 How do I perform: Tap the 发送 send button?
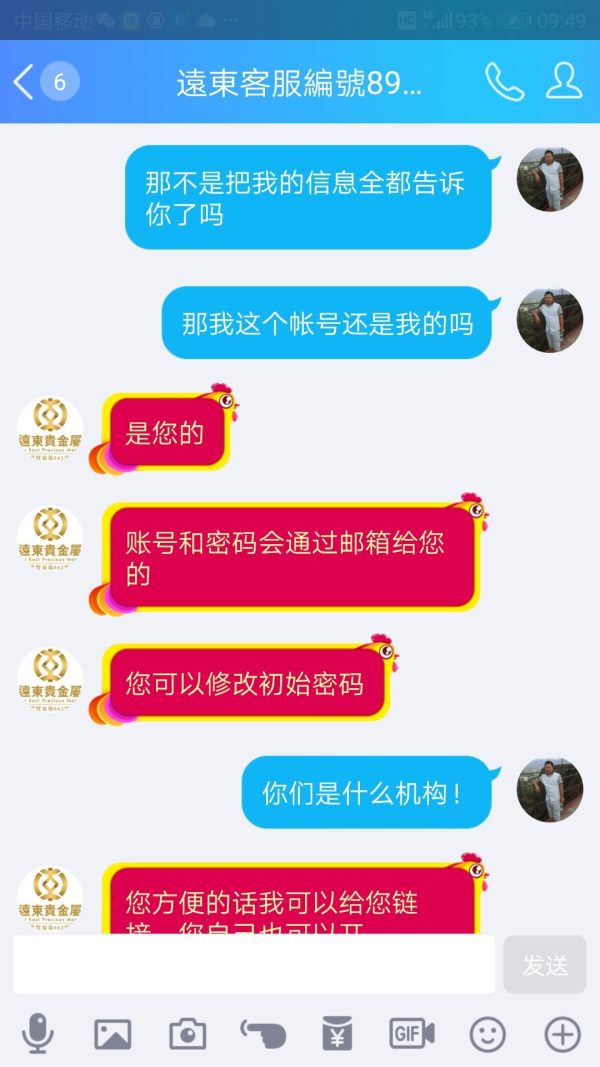click(545, 964)
